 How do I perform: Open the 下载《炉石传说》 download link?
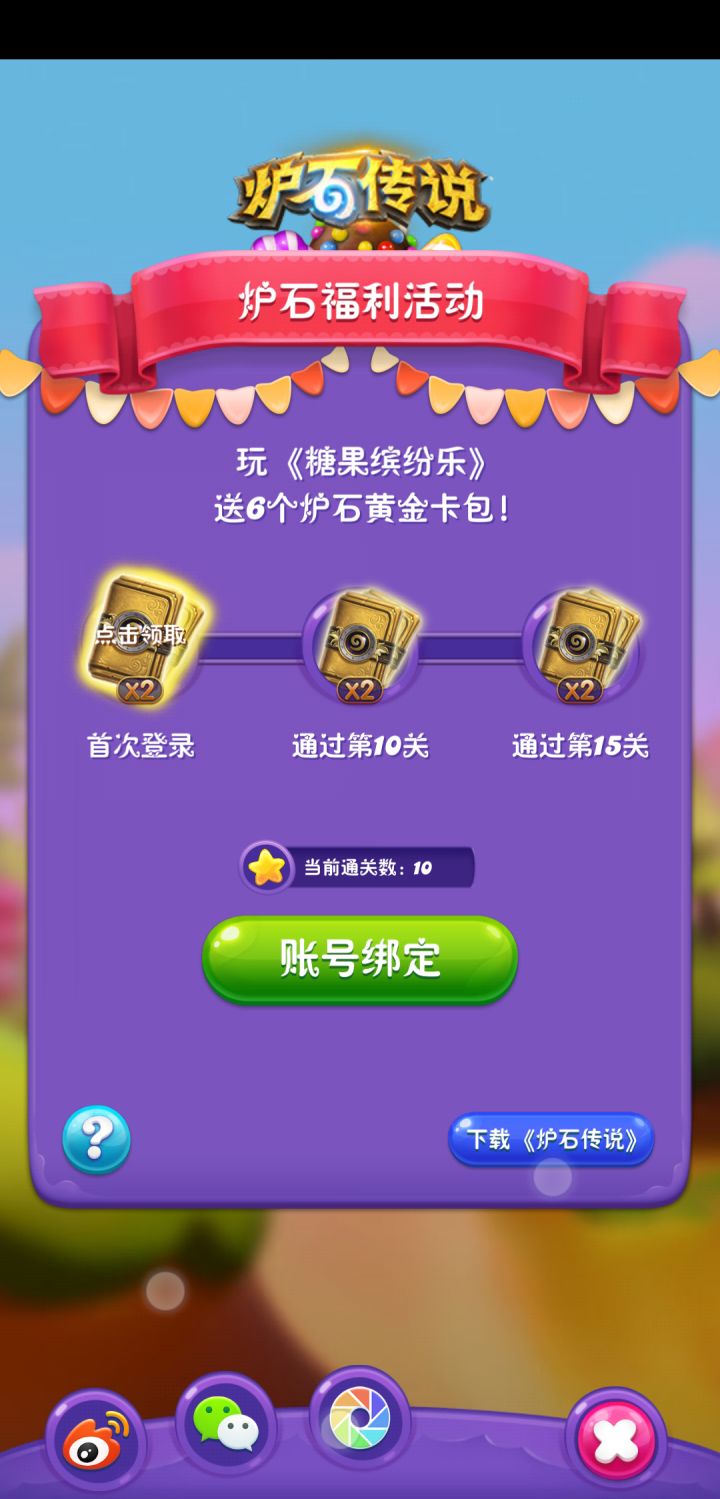coord(551,1139)
